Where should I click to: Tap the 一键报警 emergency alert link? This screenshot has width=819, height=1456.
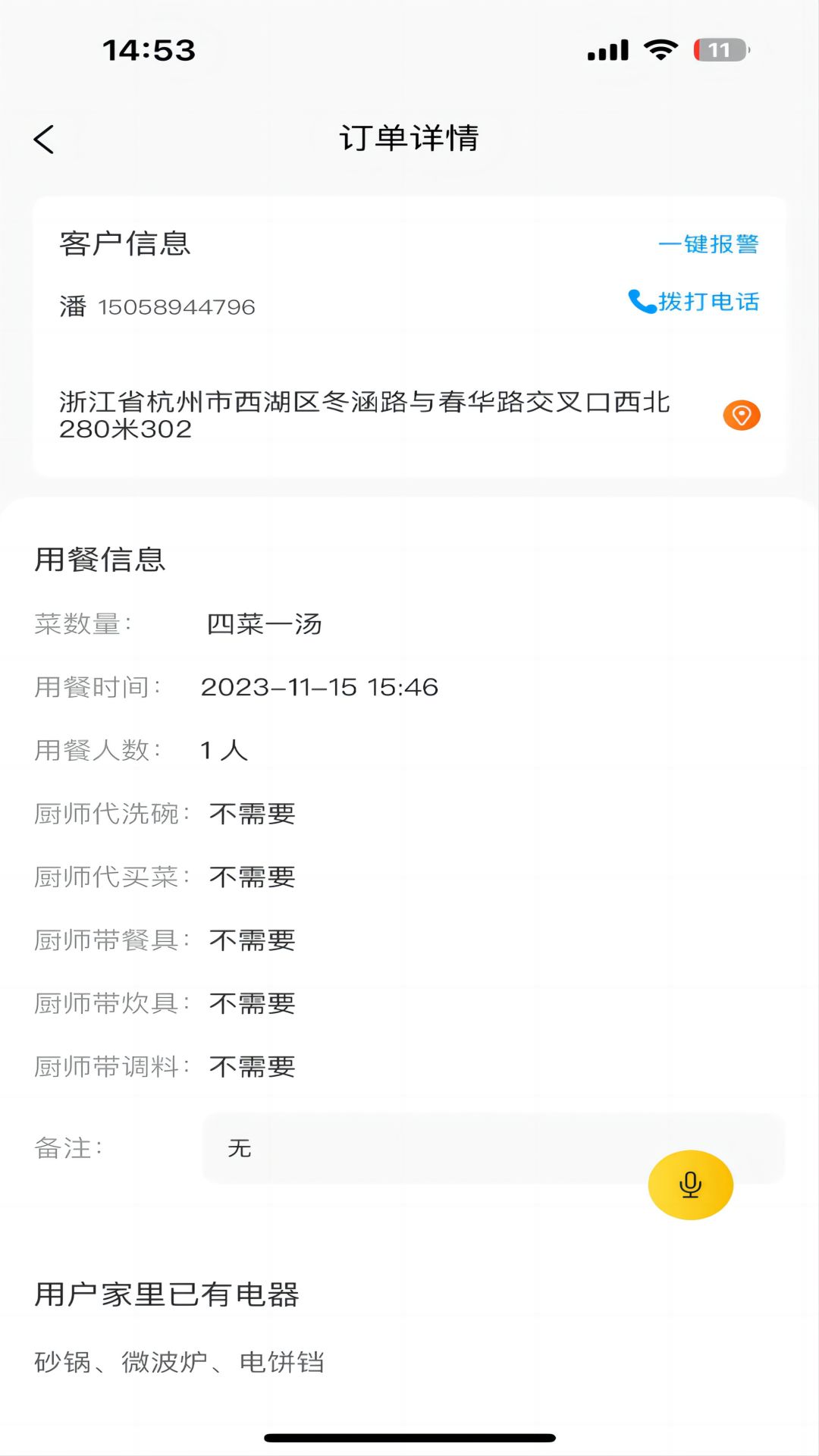(x=708, y=244)
